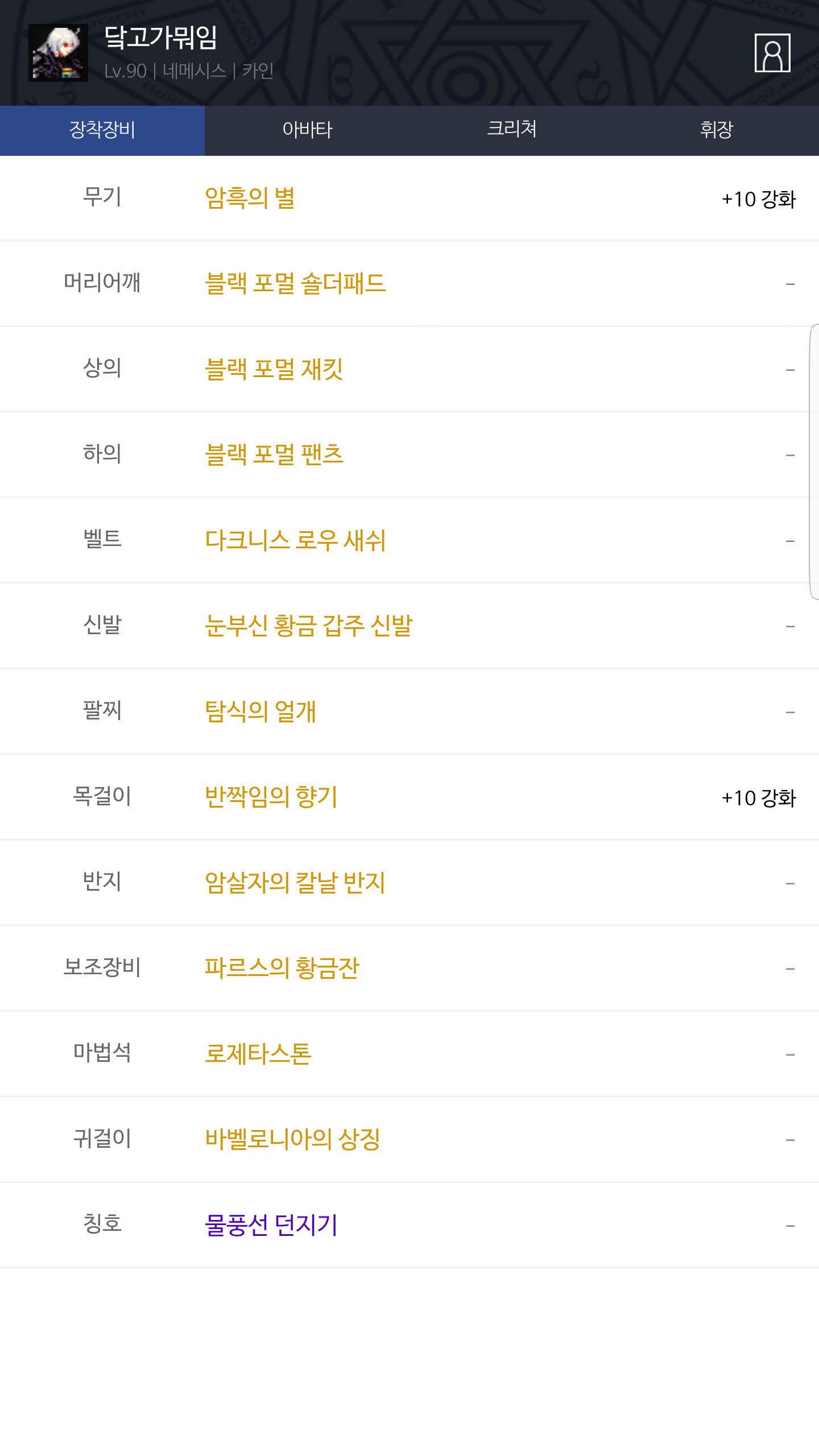View bracelet 탐식의 얼개
Image resolution: width=819 pixels, height=1456 pixels.
(260, 712)
